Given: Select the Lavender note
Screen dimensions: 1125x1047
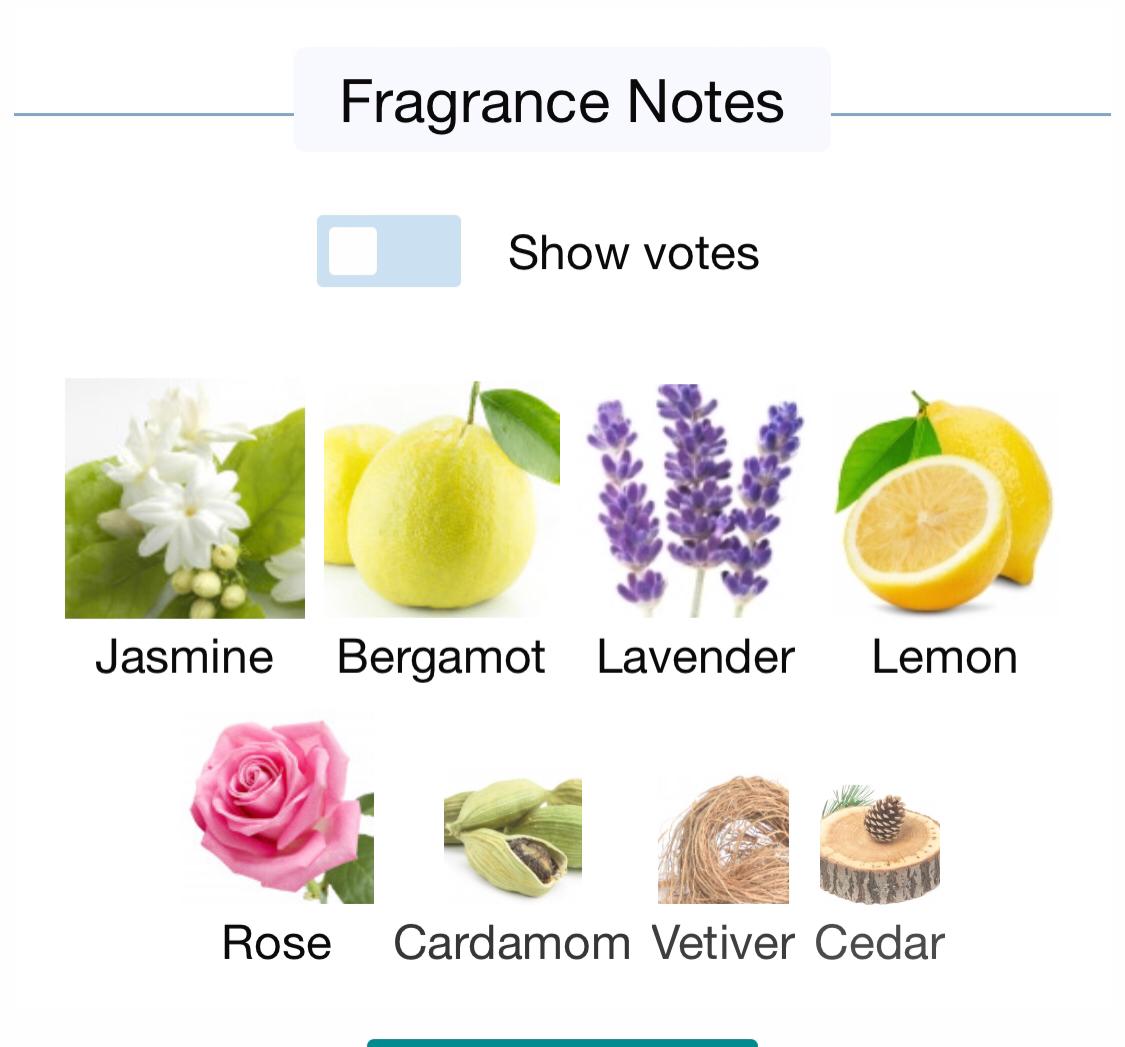Looking at the screenshot, I should tap(696, 498).
